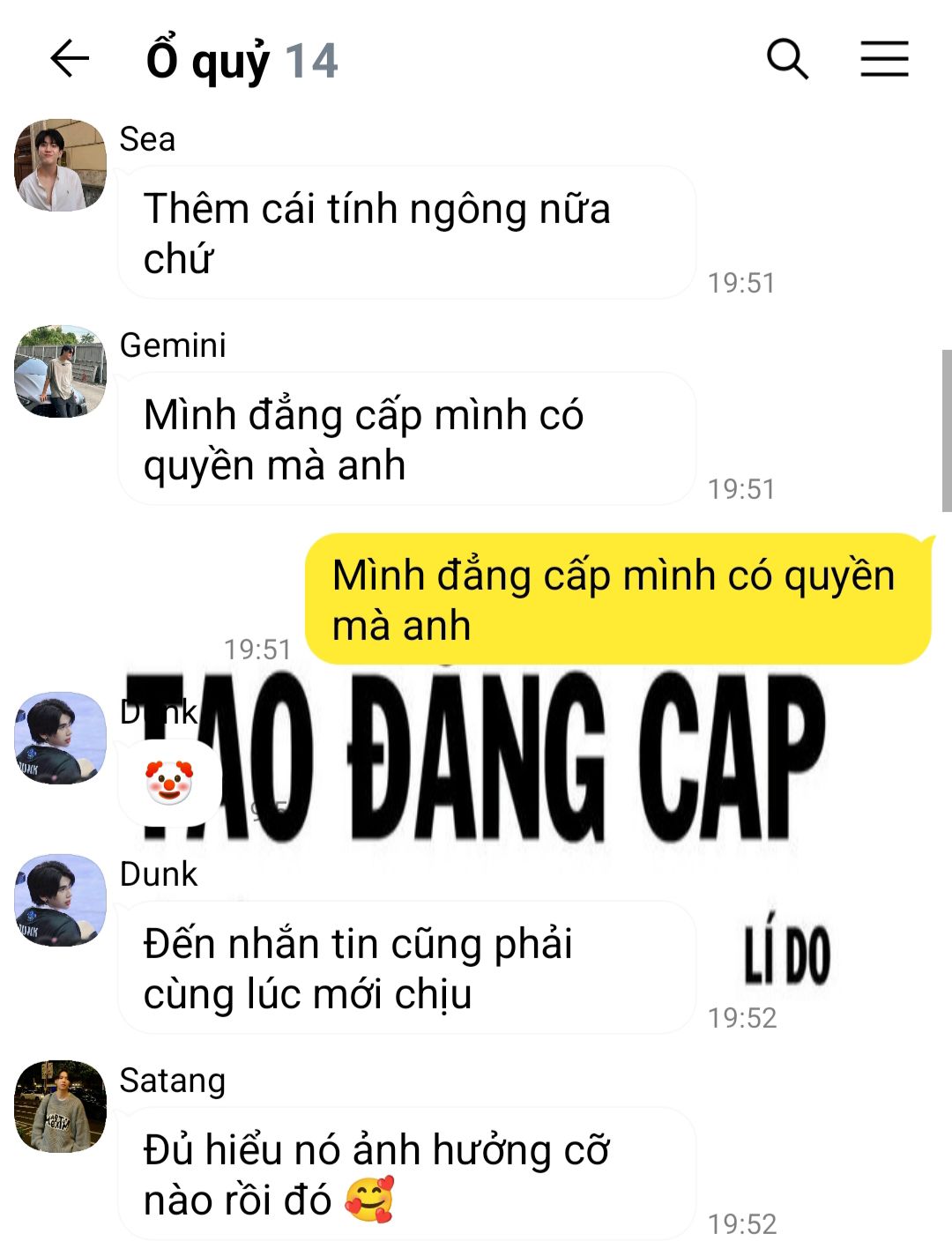Search within this group chat
952x1256 pixels.
tap(787, 59)
